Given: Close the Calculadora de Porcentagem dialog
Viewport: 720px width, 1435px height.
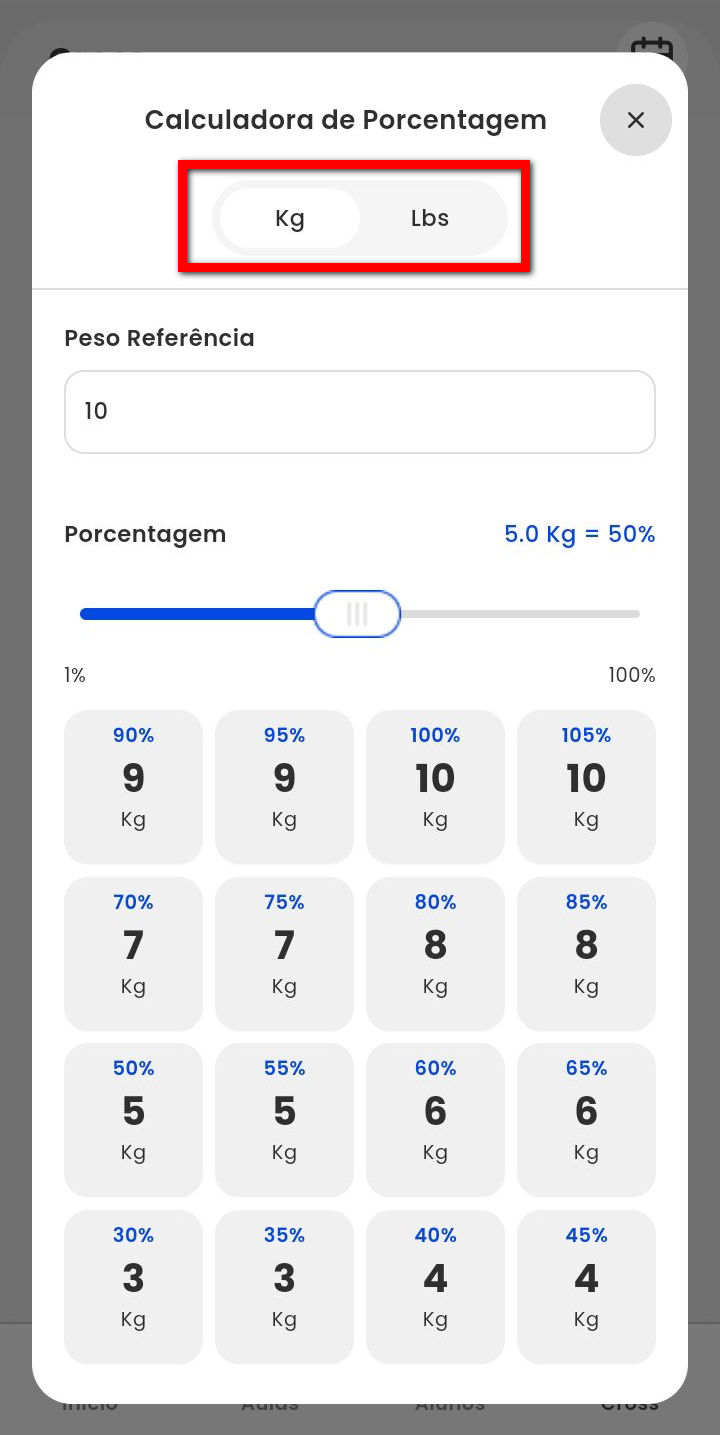Looking at the screenshot, I should [635, 120].
